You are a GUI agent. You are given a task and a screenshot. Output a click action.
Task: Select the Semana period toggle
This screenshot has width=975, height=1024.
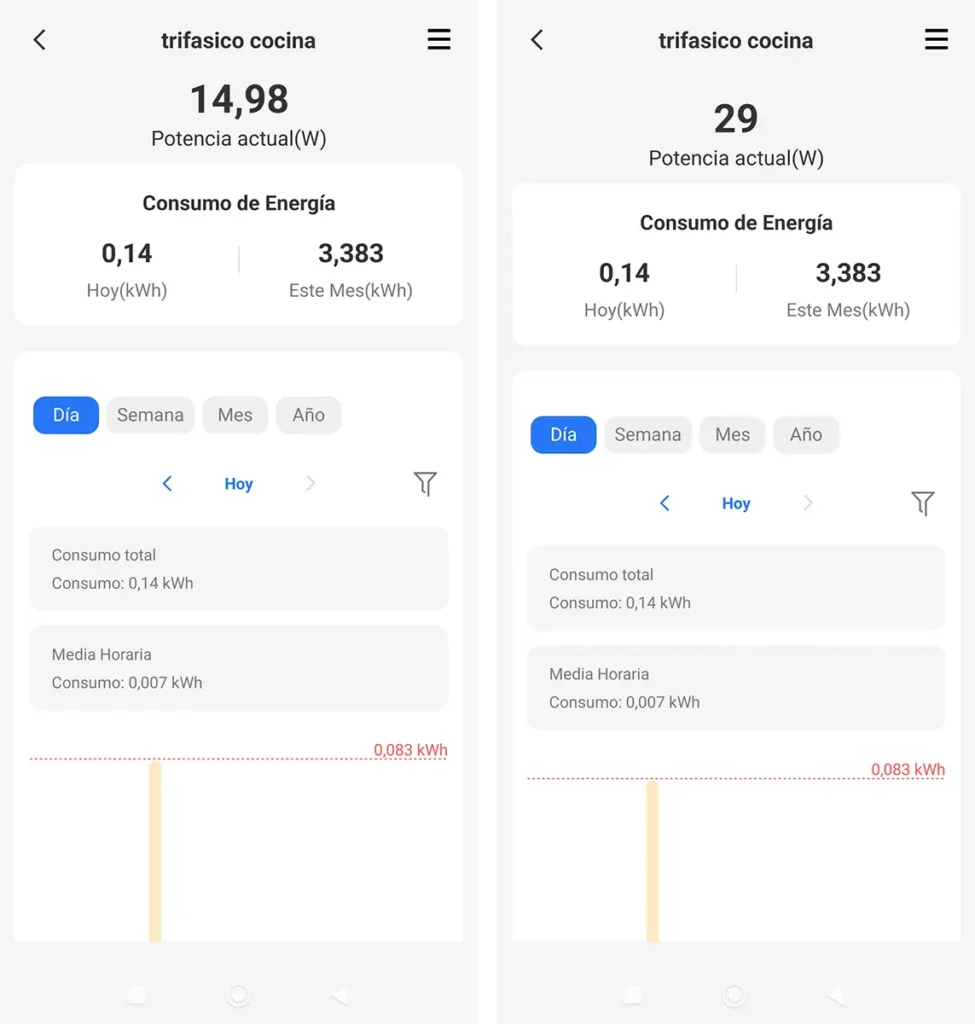coord(150,414)
